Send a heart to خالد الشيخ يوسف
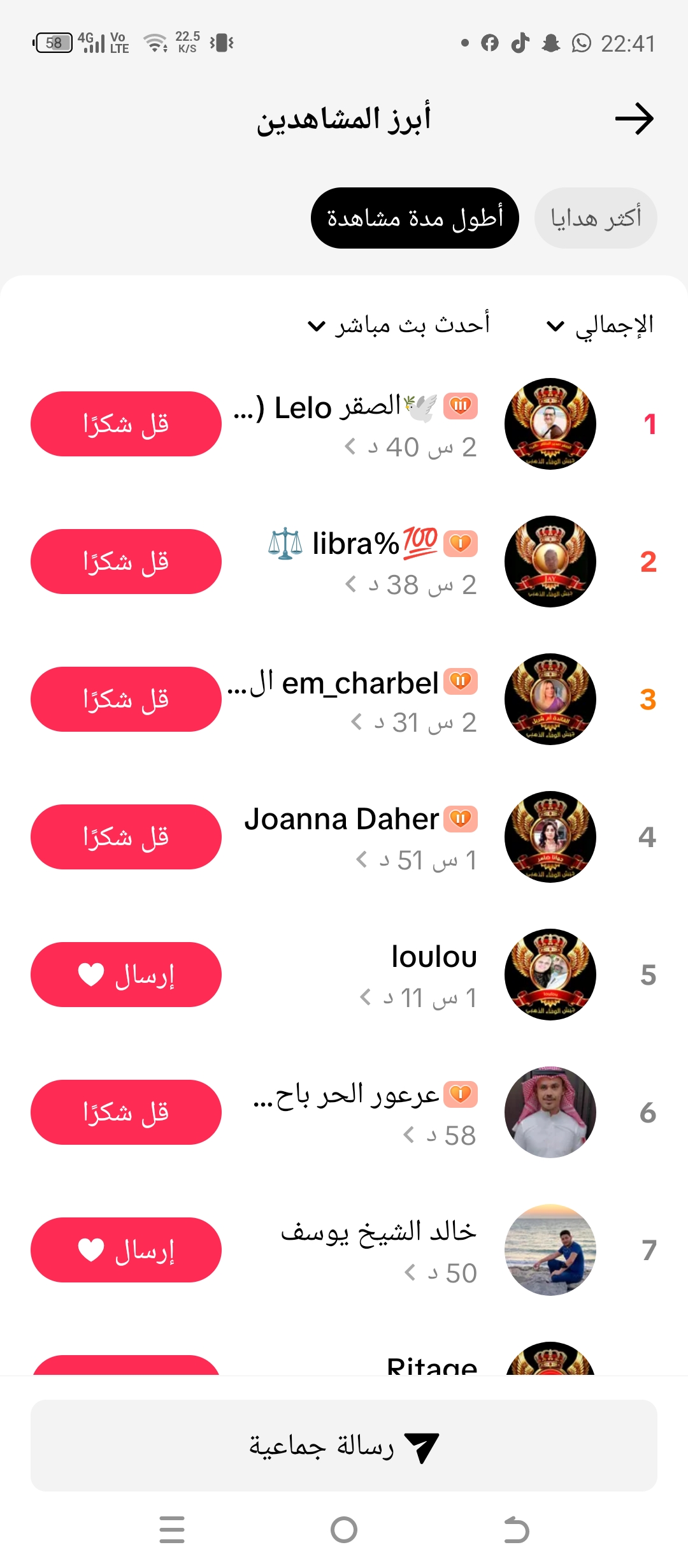Image resolution: width=688 pixels, height=1568 pixels. coord(126,1250)
